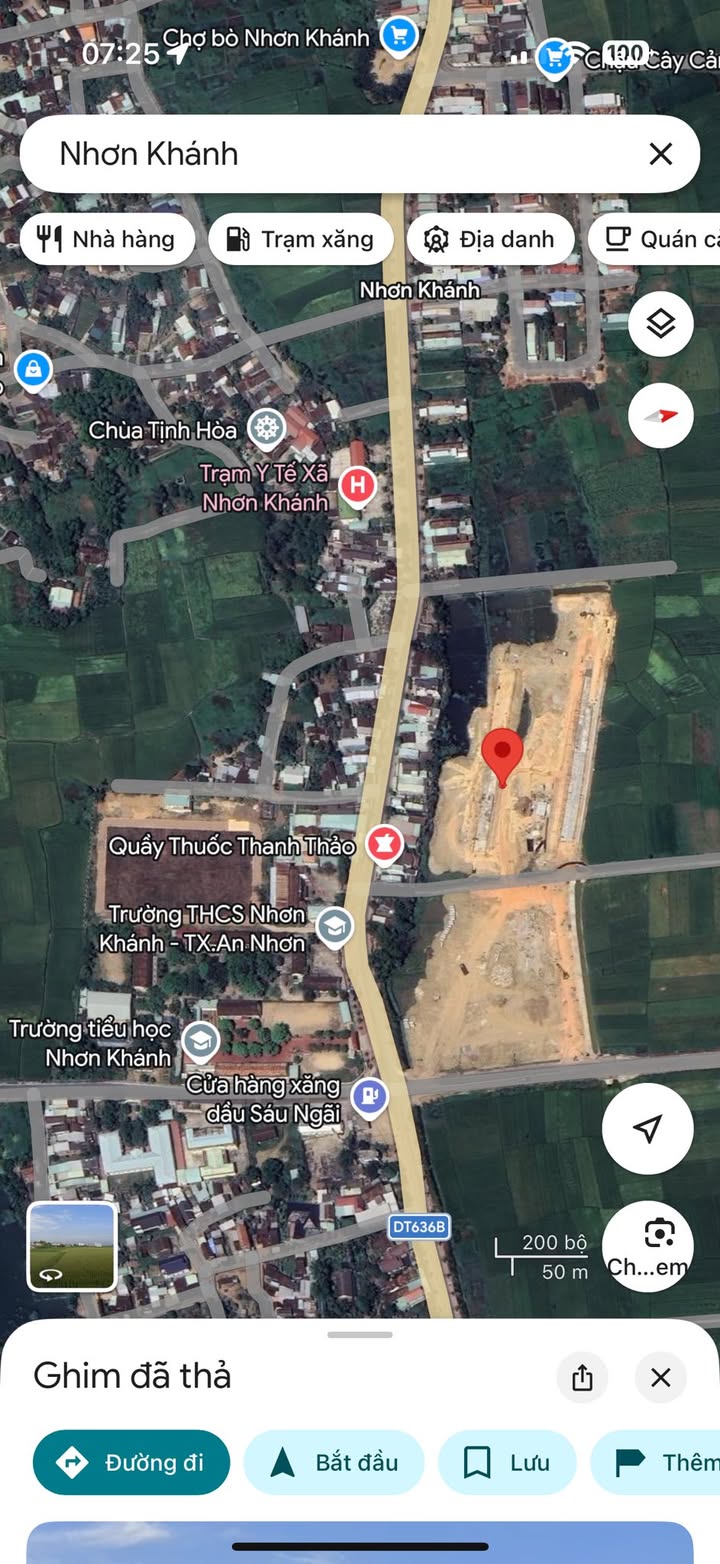Image resolution: width=720 pixels, height=1564 pixels.
Task: Open the camera lens button on map
Action: pyautogui.click(x=648, y=1245)
